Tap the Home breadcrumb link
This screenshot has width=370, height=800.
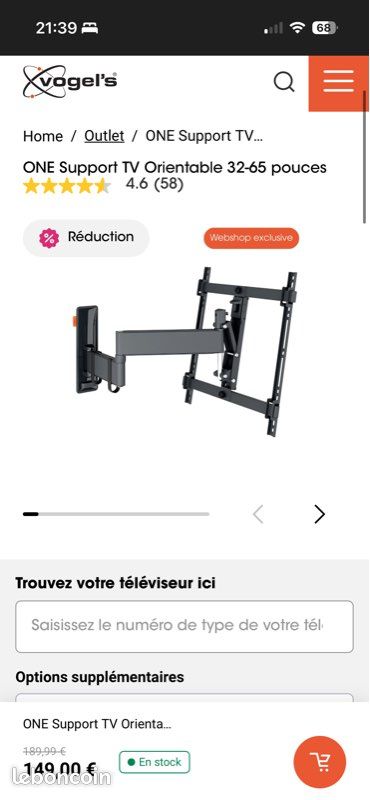tap(43, 136)
